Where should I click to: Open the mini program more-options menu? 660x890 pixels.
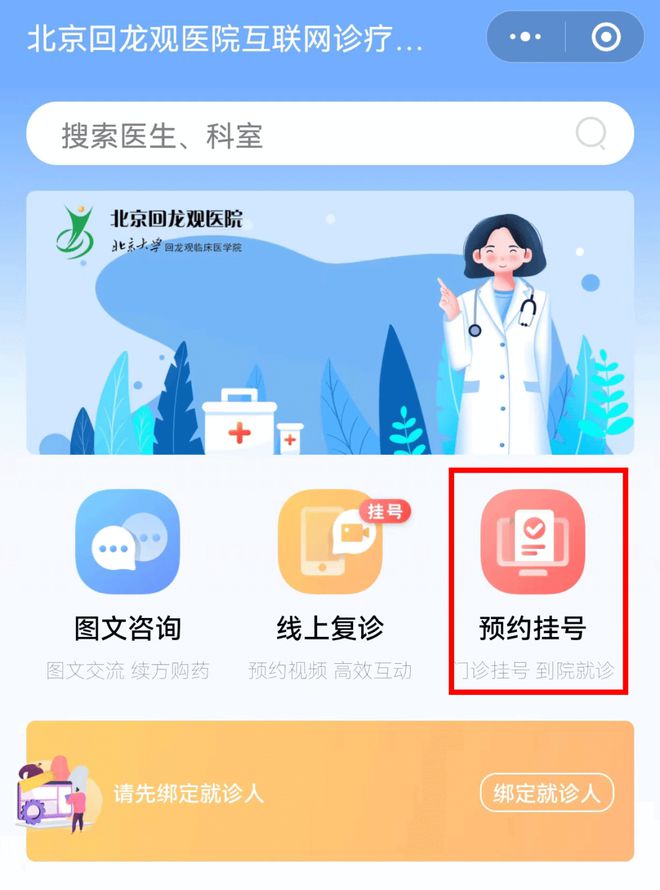click(525, 38)
